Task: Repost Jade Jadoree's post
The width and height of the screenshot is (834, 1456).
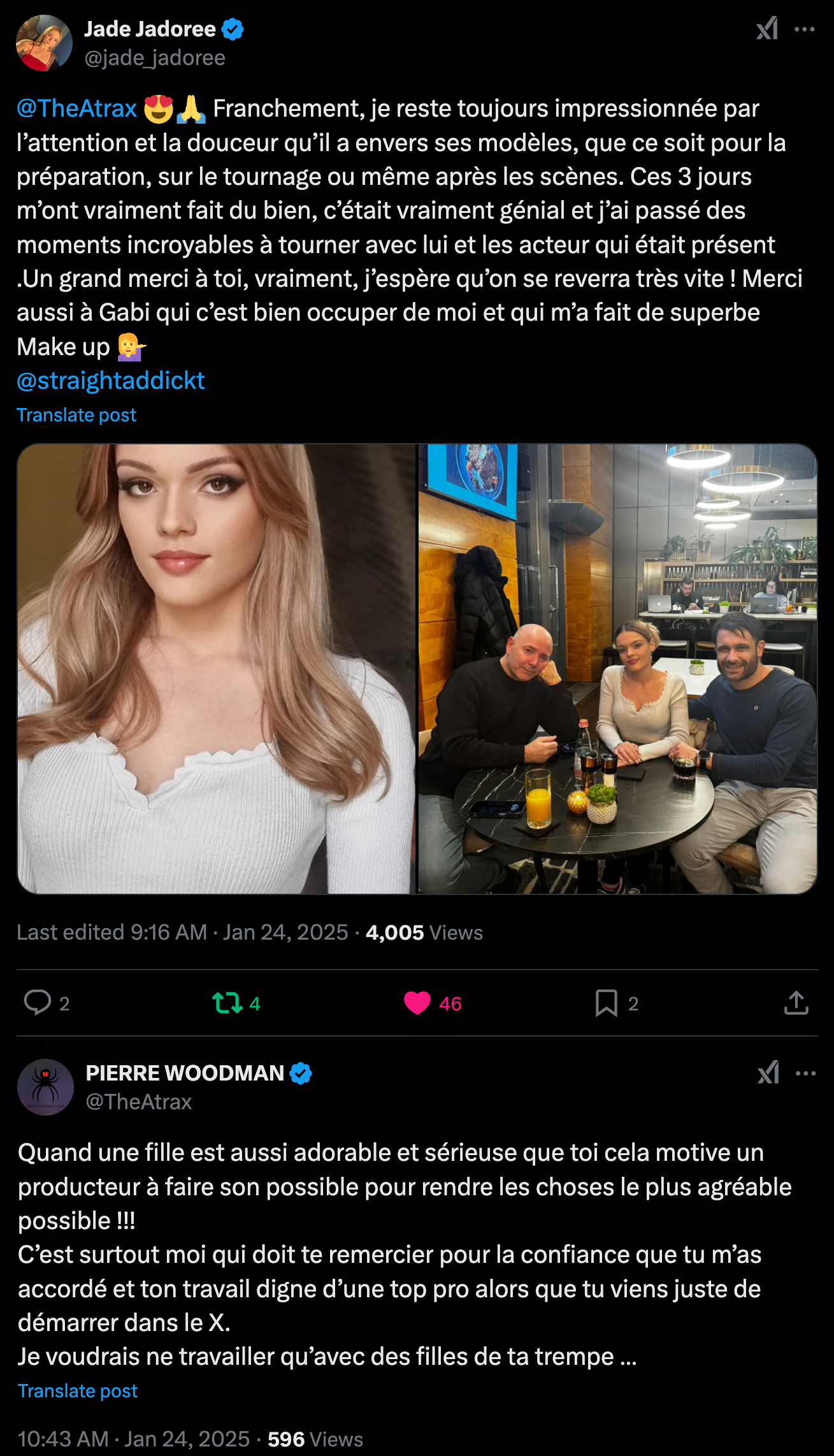Action: tap(227, 1003)
